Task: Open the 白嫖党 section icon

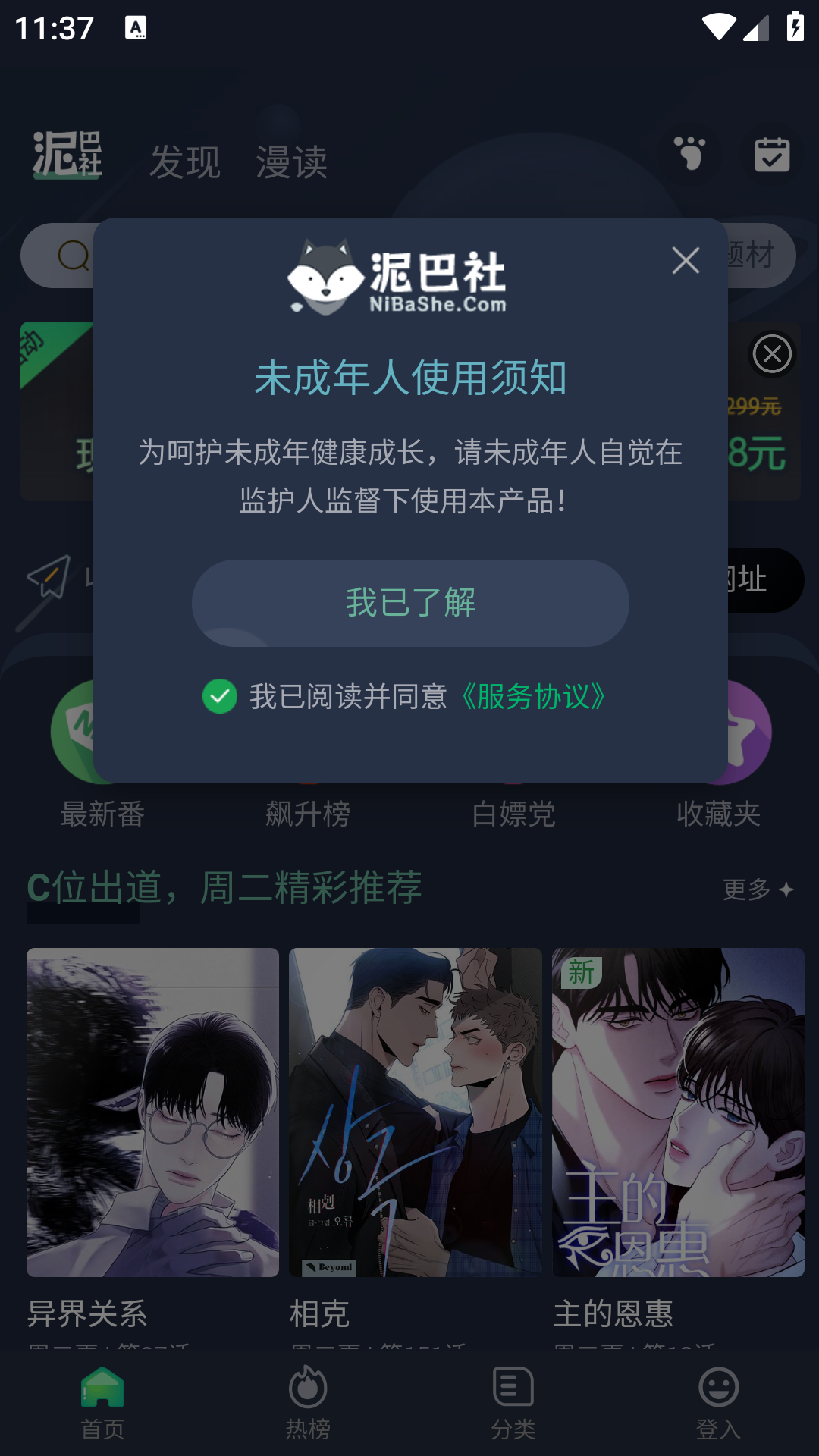Action: tap(513, 732)
